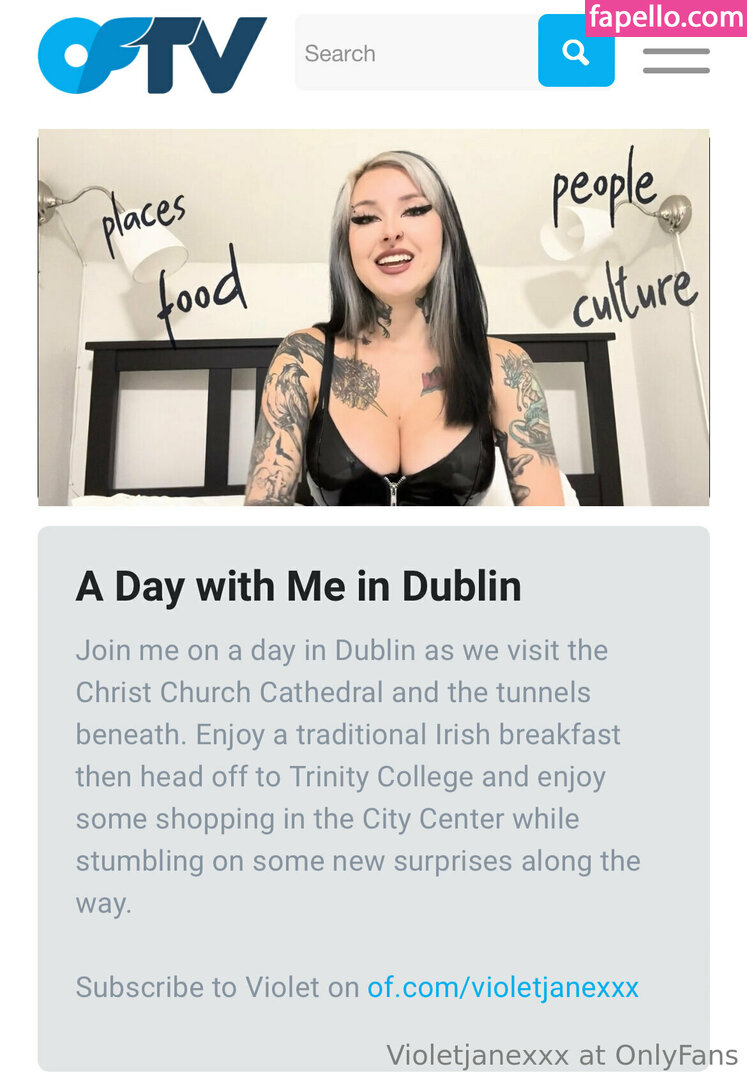Tap the blue magnifier search button
The height and width of the screenshot is (1080, 747).
pos(576,52)
